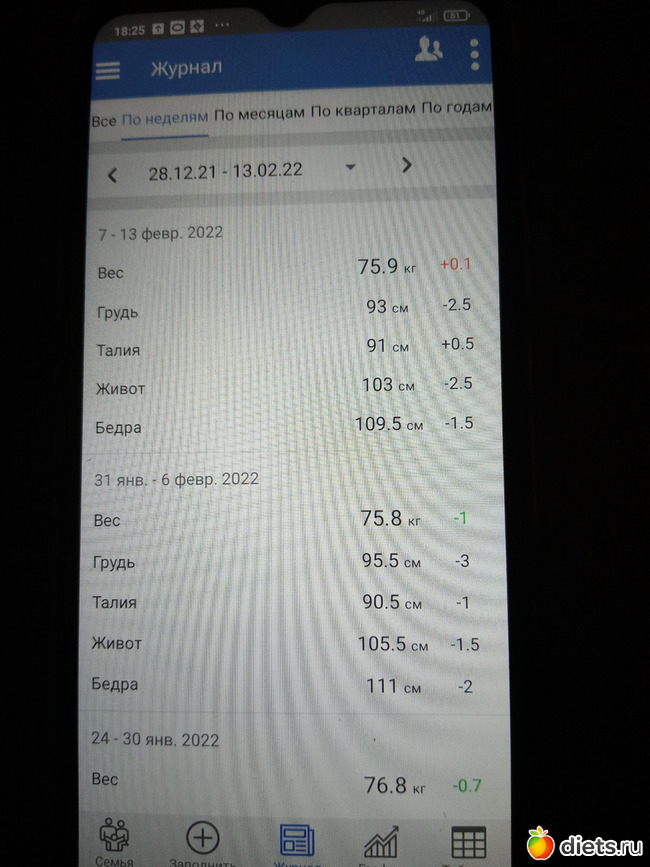
Task: Open the charts tab with graph icon
Action: pyautogui.click(x=381, y=842)
